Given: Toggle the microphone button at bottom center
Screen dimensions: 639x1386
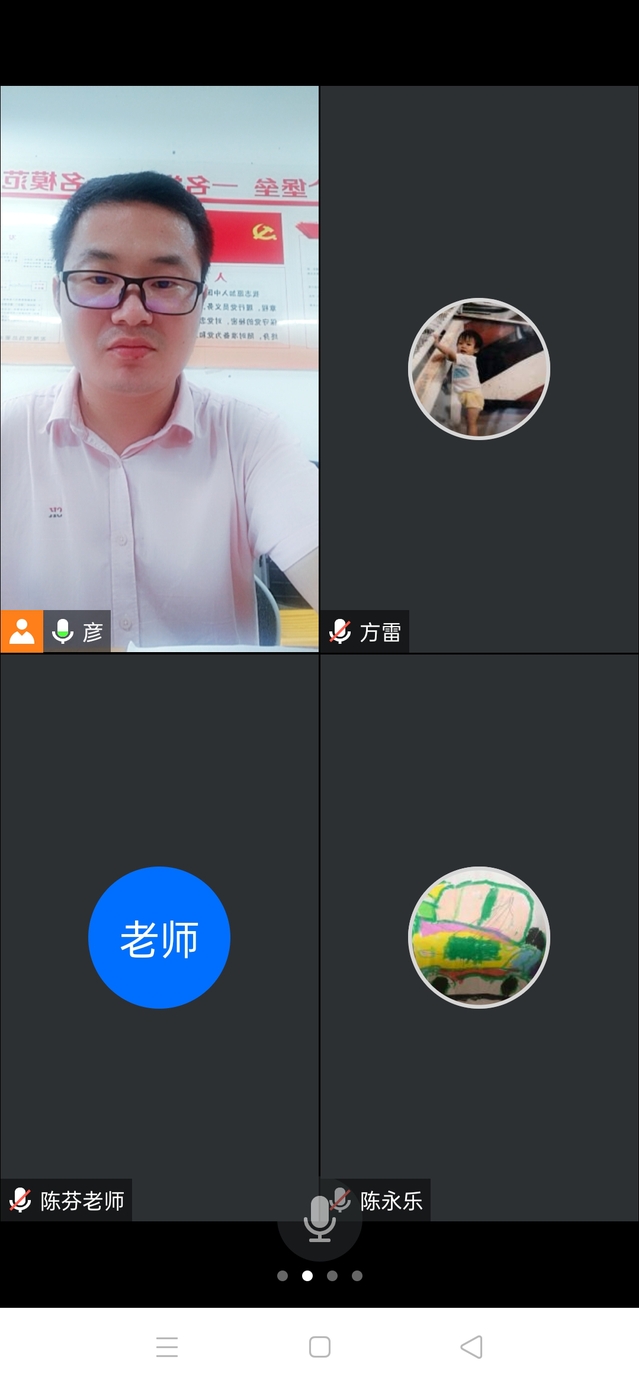Looking at the screenshot, I should click(319, 1220).
